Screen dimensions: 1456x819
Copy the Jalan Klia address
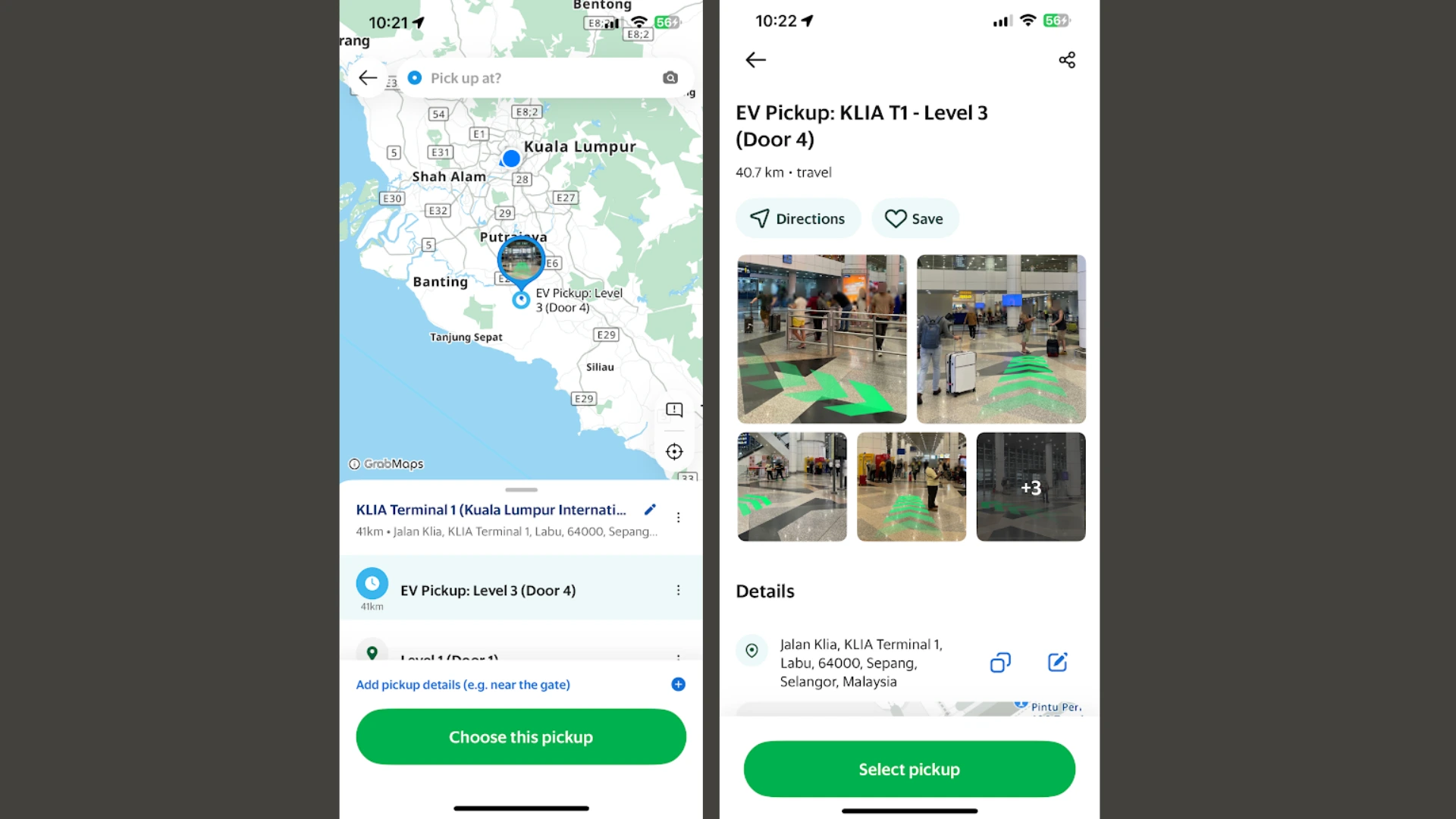(1000, 663)
